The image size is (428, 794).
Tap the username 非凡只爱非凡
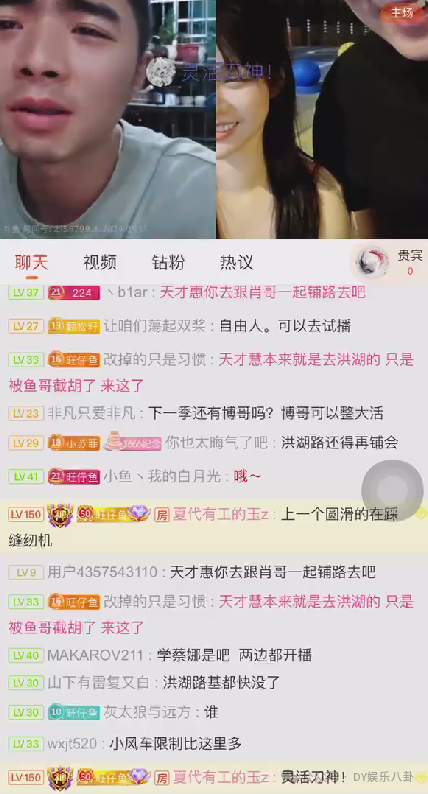[x=92, y=413]
